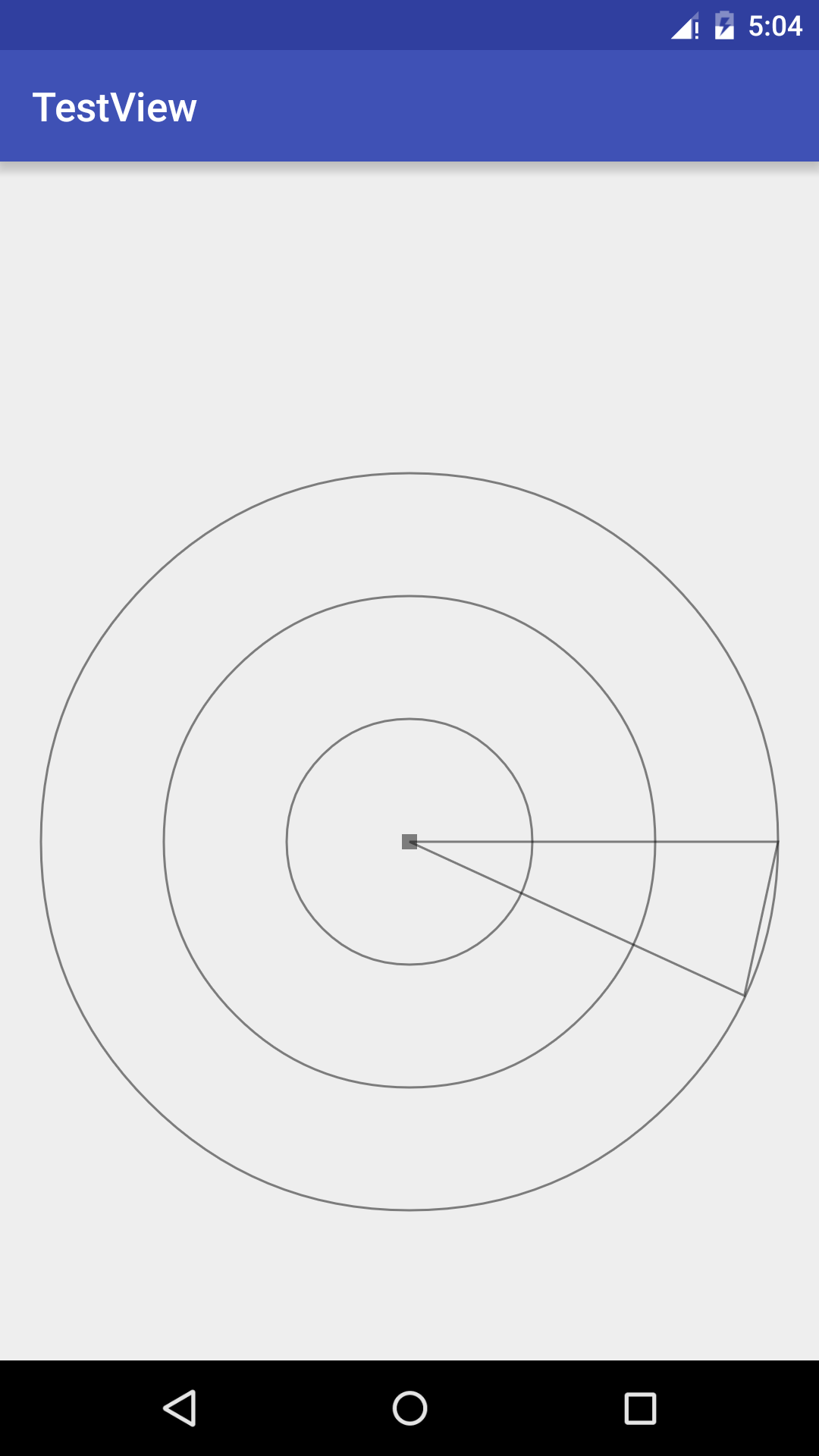The image size is (819, 1456).
Task: Tap the system back button
Action: 180,1408
